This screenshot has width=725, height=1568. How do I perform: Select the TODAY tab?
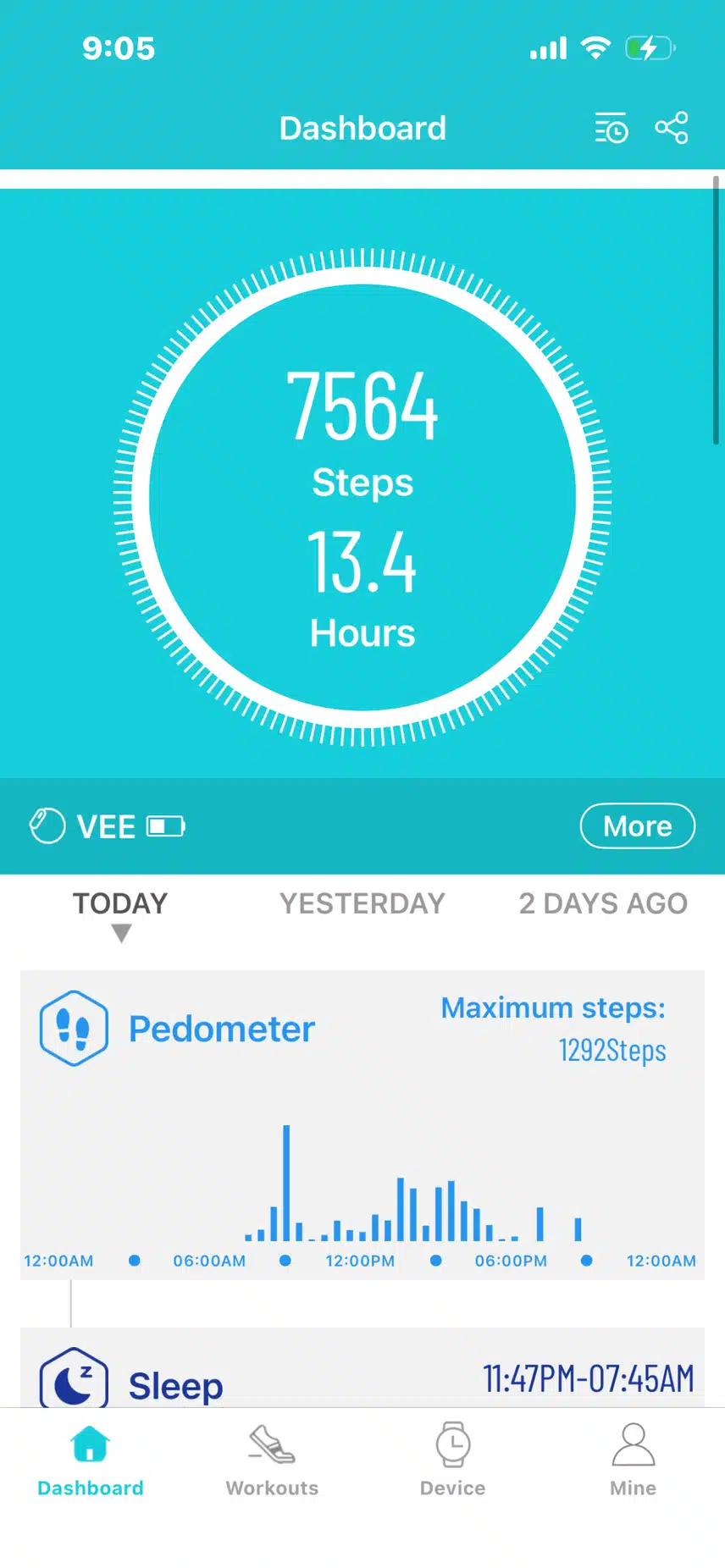120,903
